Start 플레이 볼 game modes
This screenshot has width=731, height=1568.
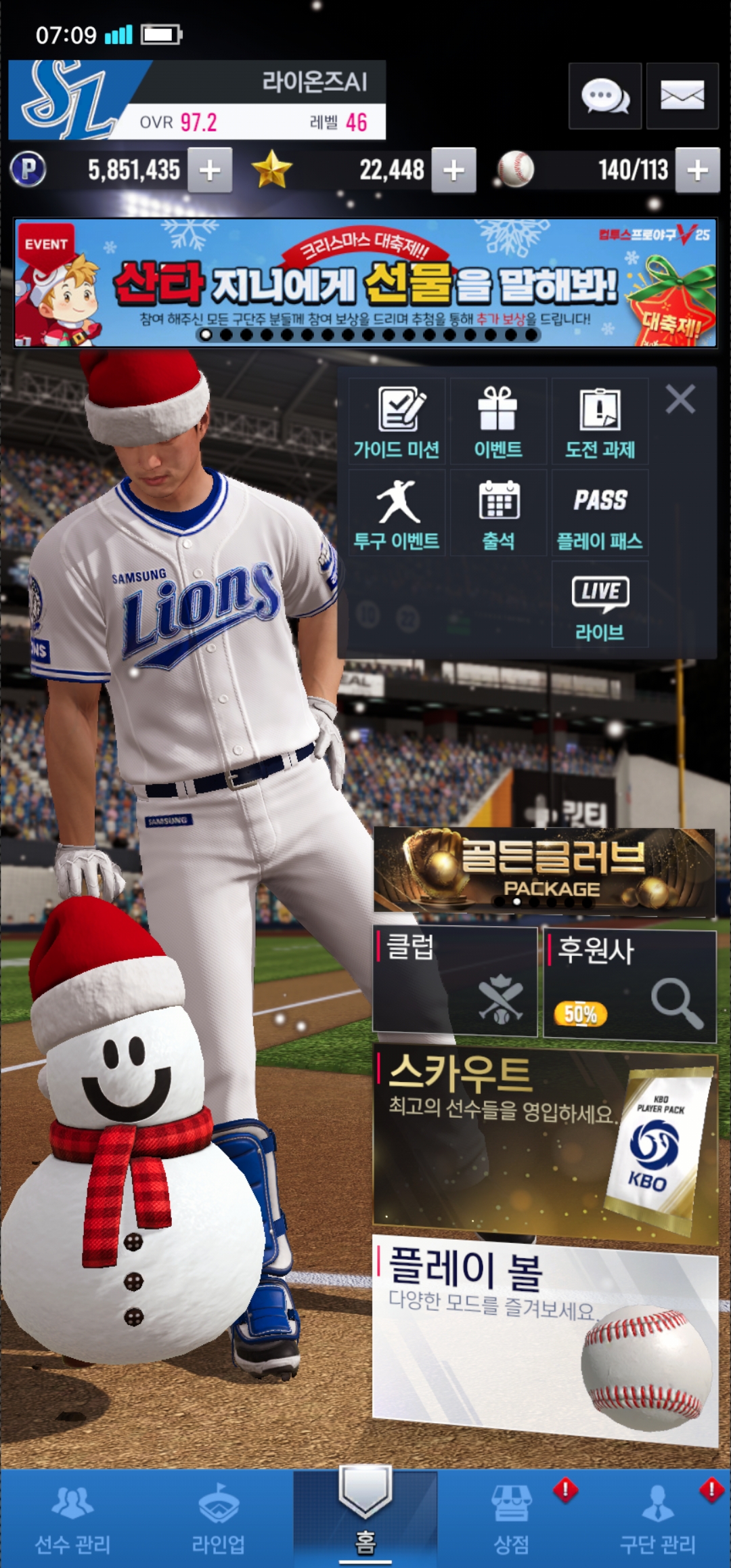coord(545,1341)
